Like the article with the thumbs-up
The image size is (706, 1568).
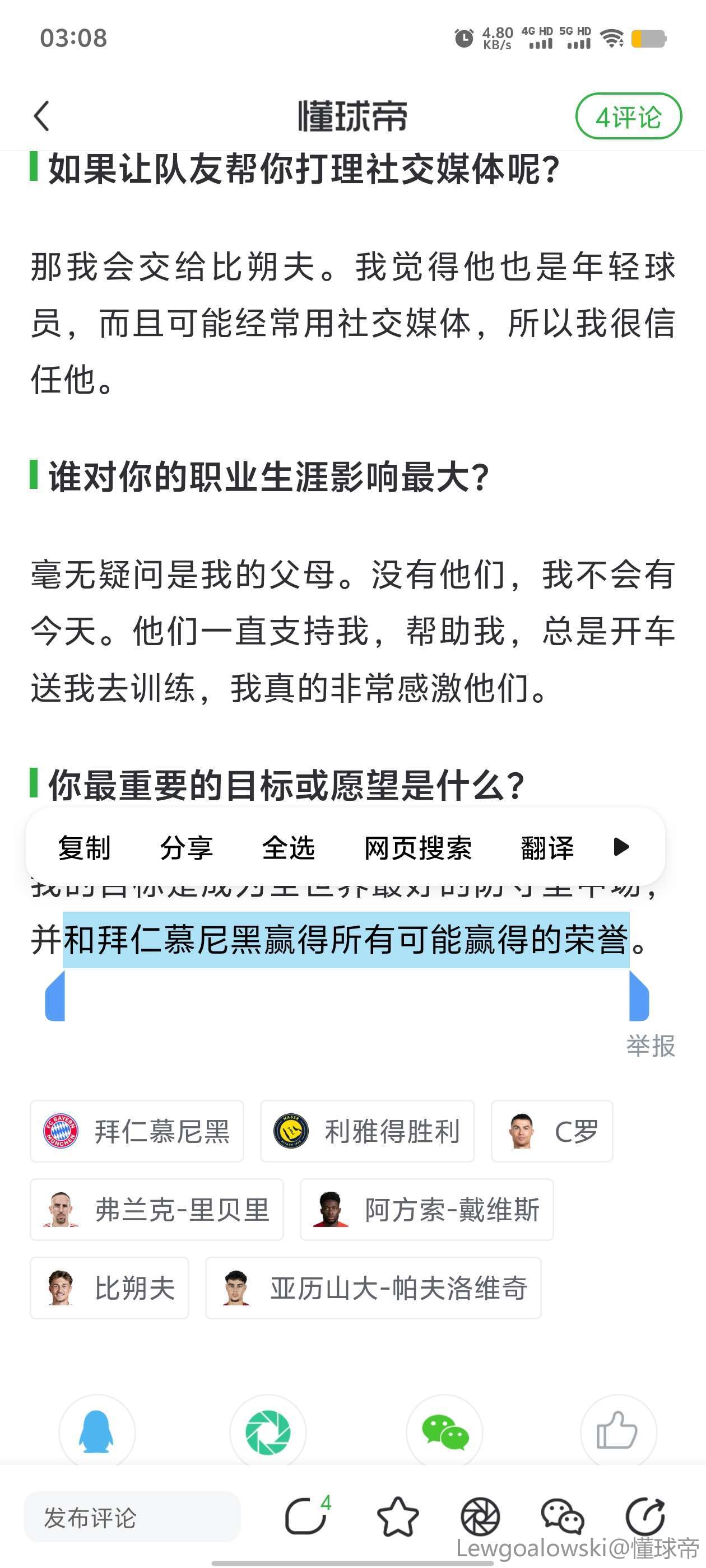coord(617,1432)
